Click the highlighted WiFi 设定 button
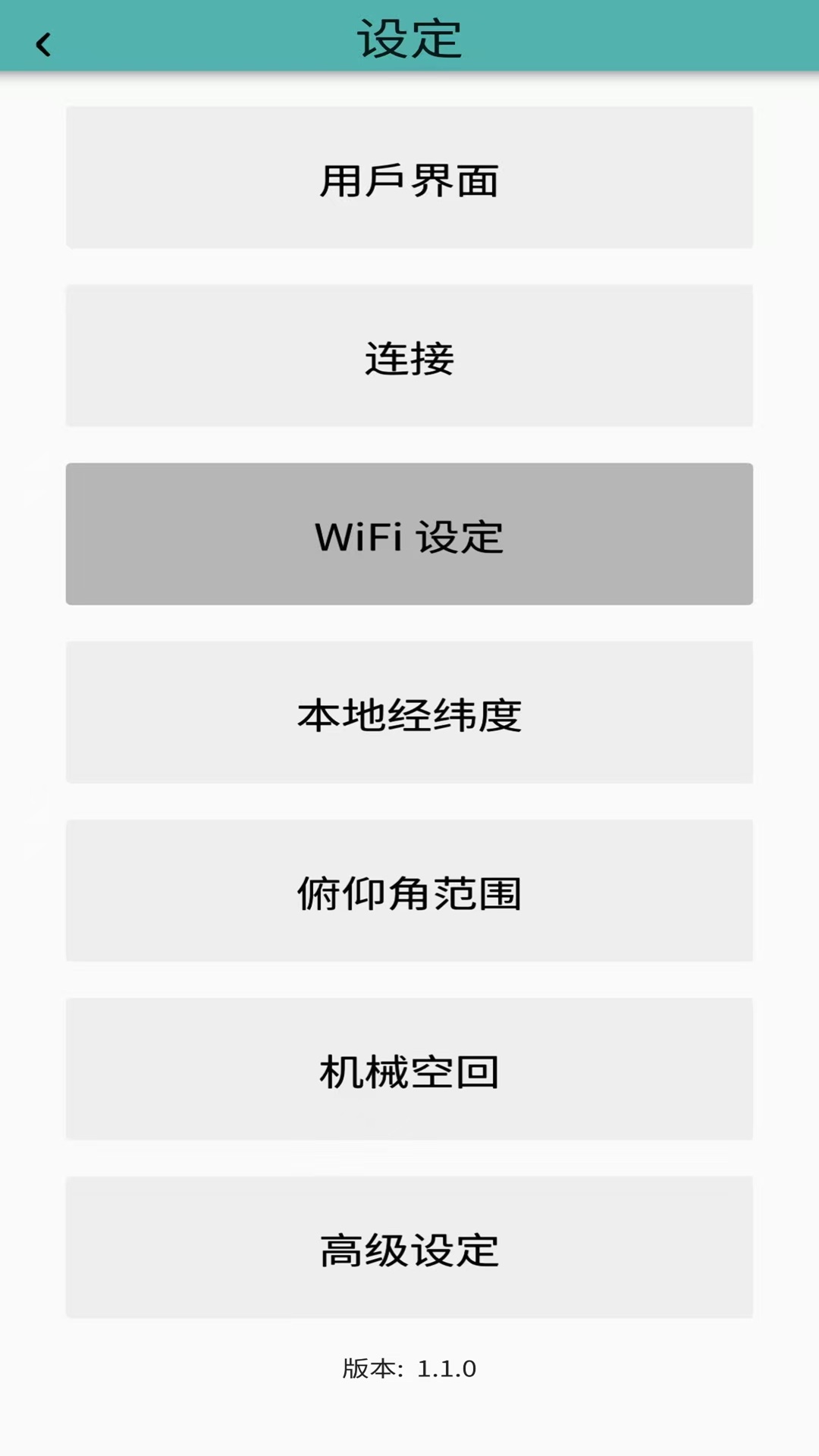 pos(409,534)
